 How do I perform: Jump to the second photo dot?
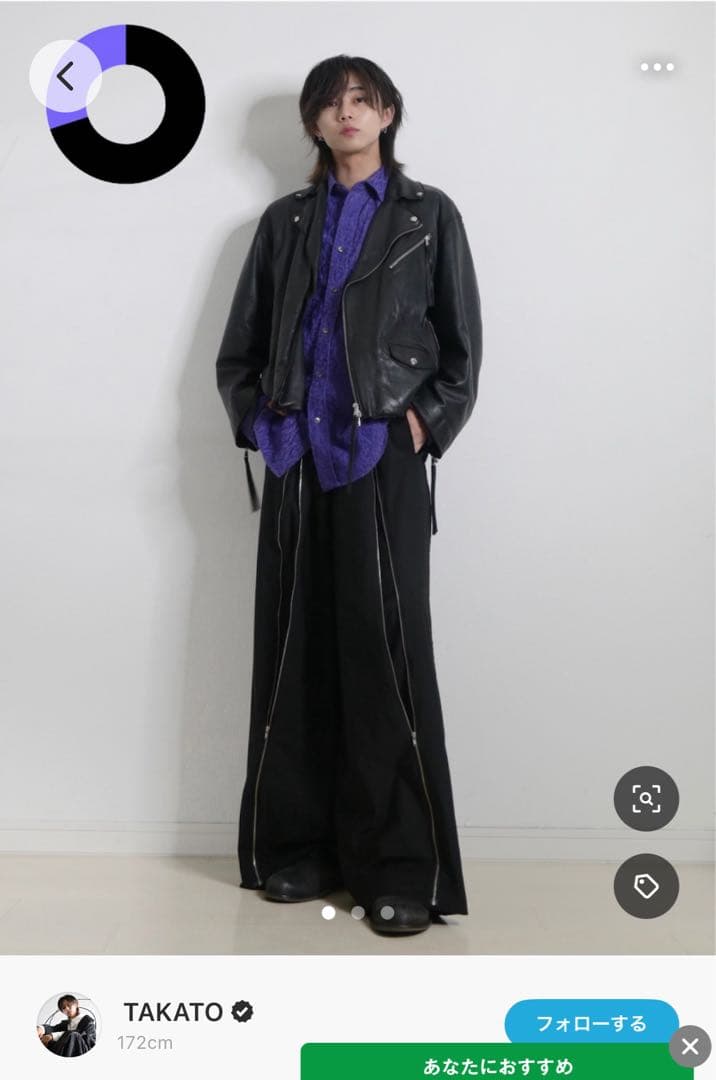[358, 912]
